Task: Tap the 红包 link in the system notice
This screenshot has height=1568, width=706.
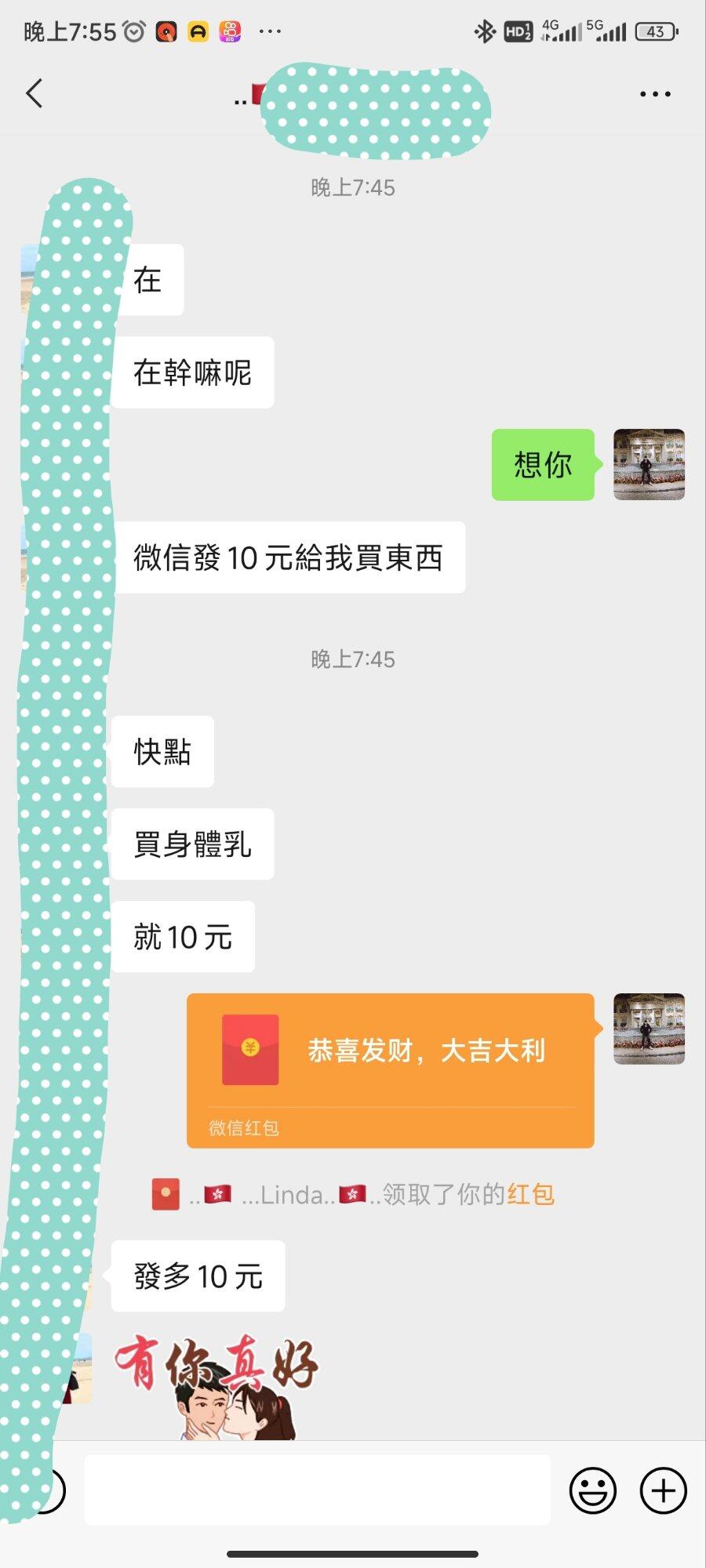Action: point(530,1195)
